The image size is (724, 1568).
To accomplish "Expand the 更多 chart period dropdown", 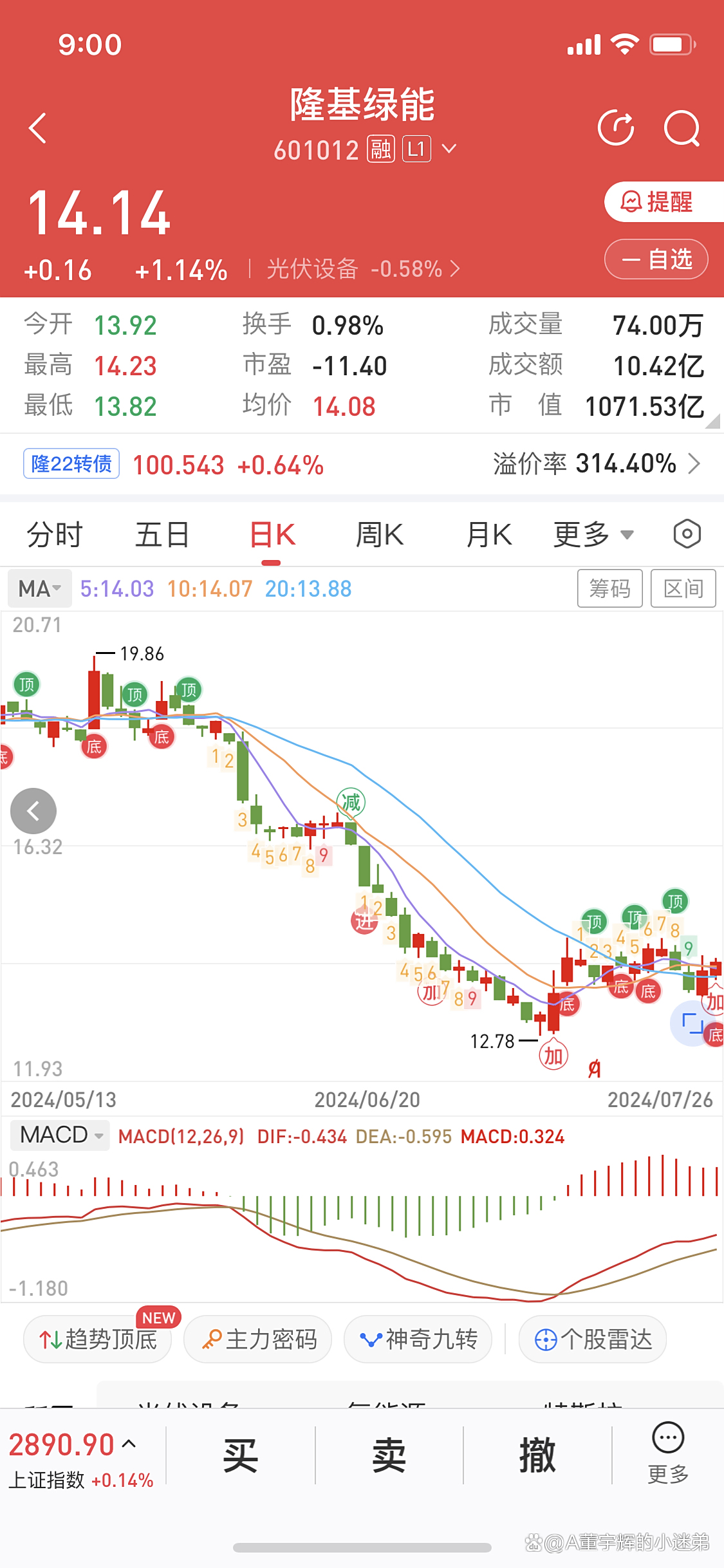I will [x=594, y=535].
